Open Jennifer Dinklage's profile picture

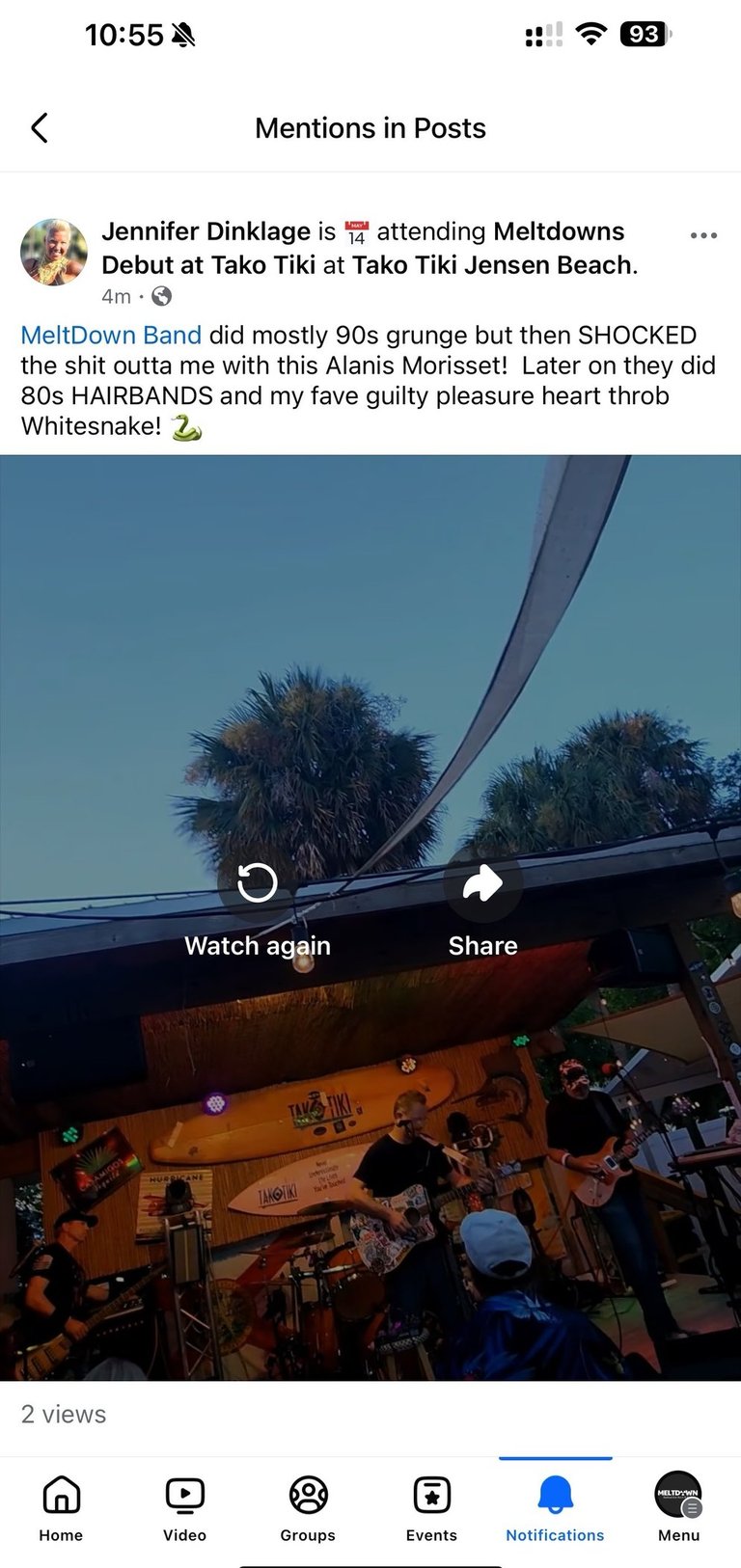pyautogui.click(x=54, y=253)
